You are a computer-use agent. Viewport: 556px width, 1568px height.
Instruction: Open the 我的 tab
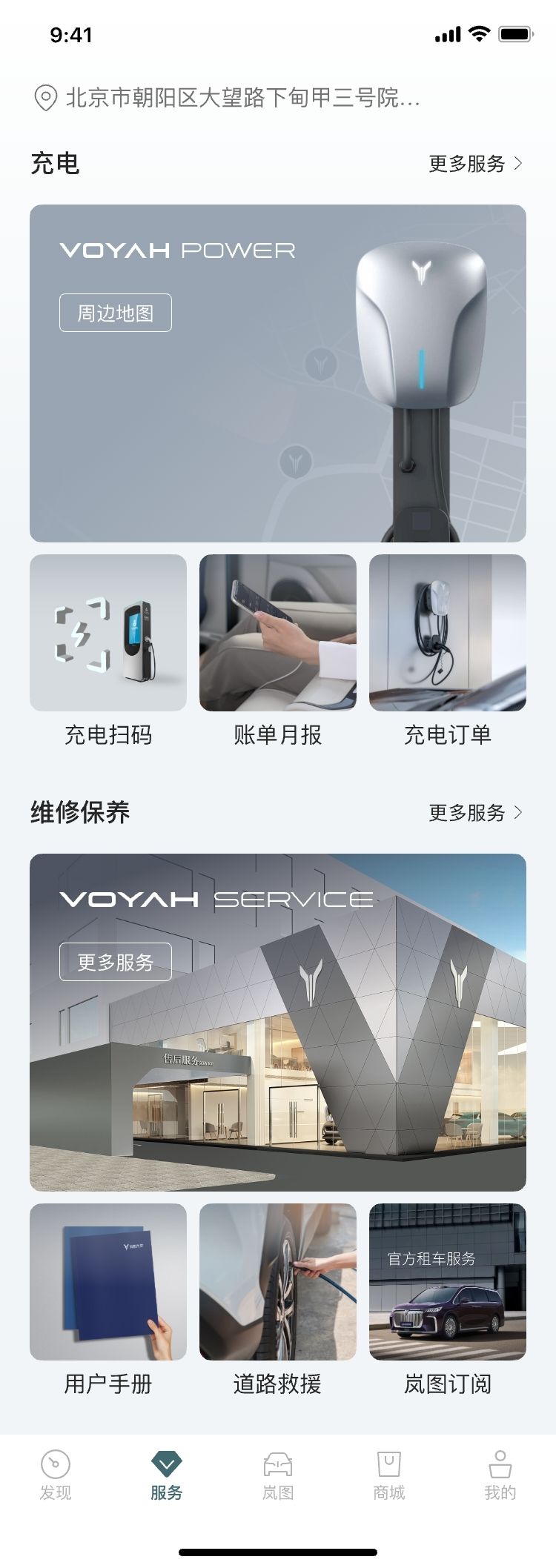pos(500,1475)
